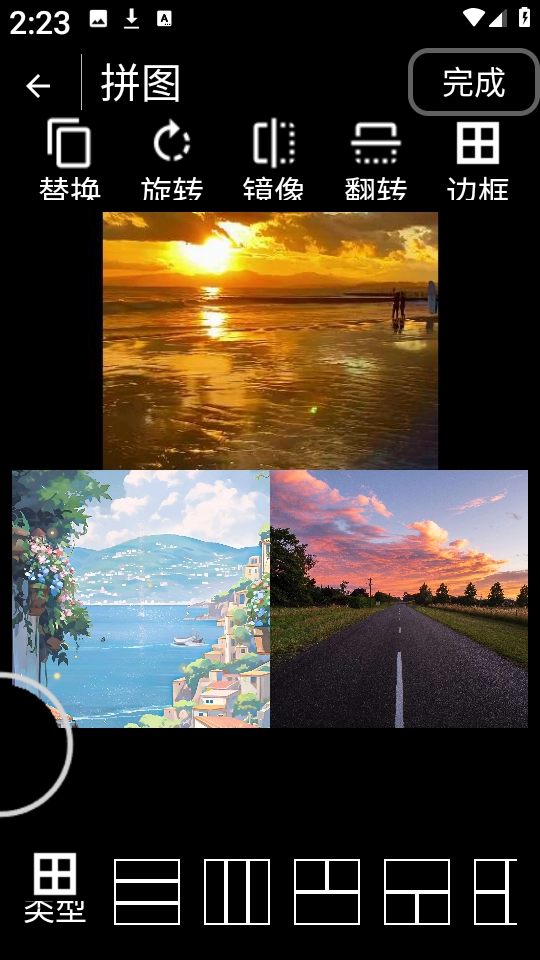The height and width of the screenshot is (960, 540).
Task: Open the 类型 layout type option
Action: (55, 888)
